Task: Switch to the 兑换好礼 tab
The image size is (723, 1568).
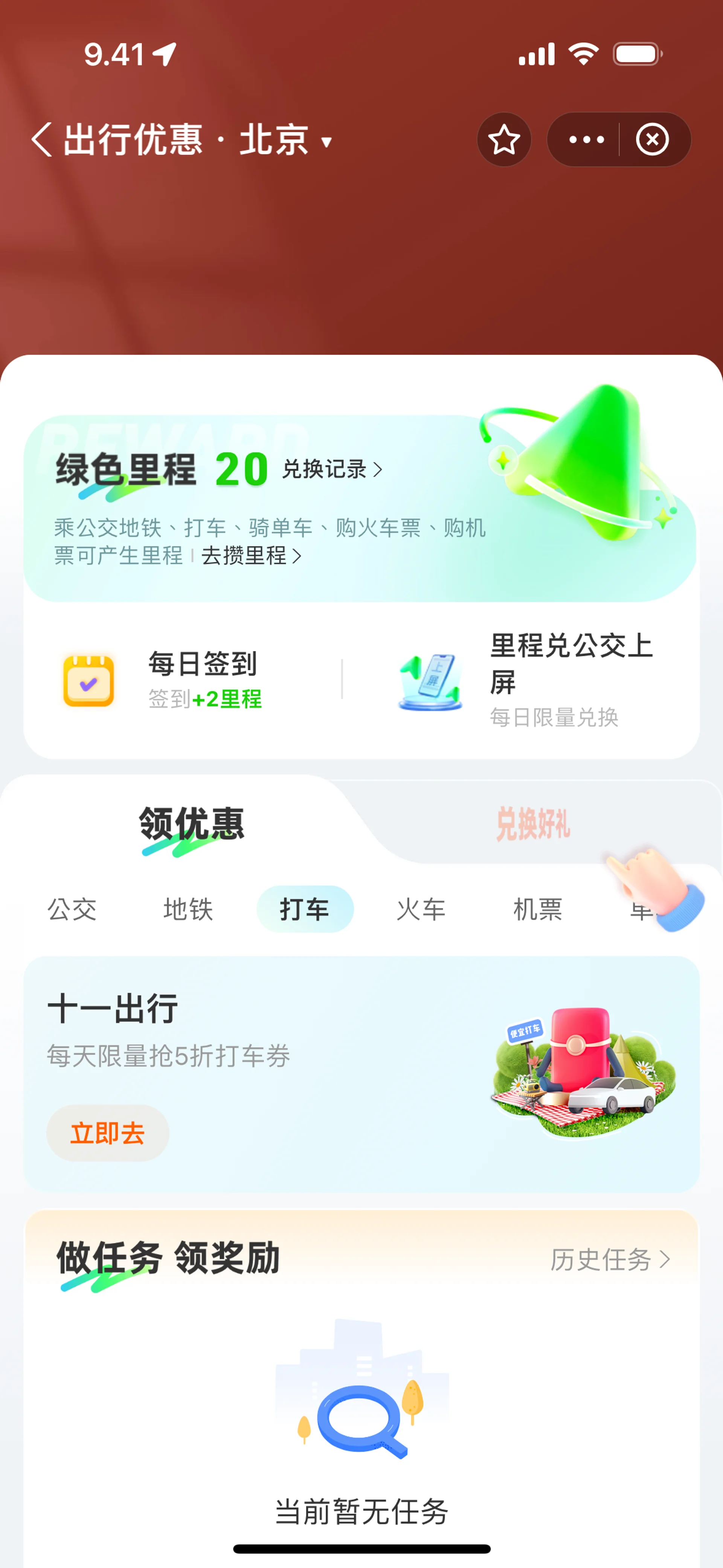Action: (533, 824)
